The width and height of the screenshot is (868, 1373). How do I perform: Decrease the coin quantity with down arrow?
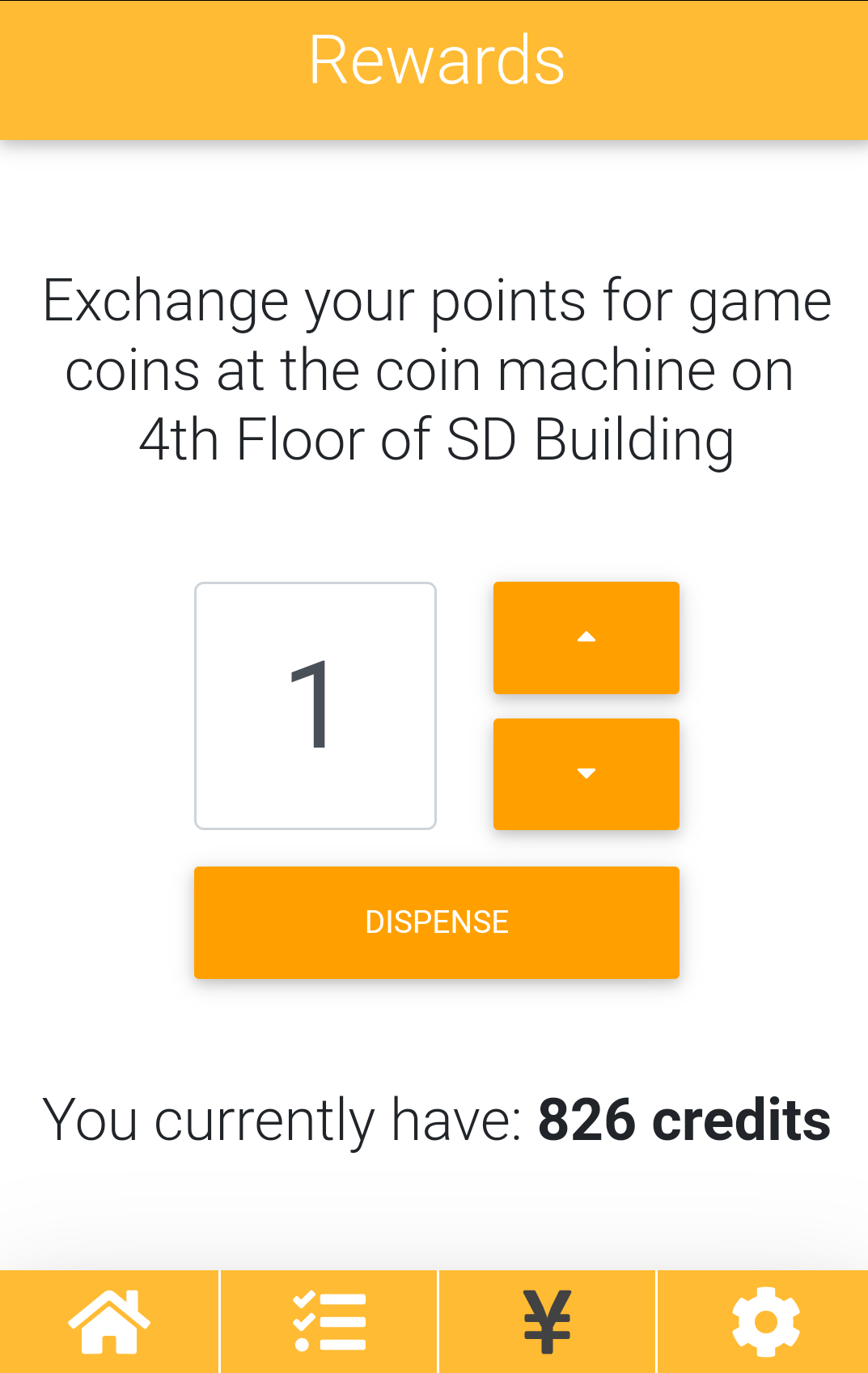click(586, 773)
